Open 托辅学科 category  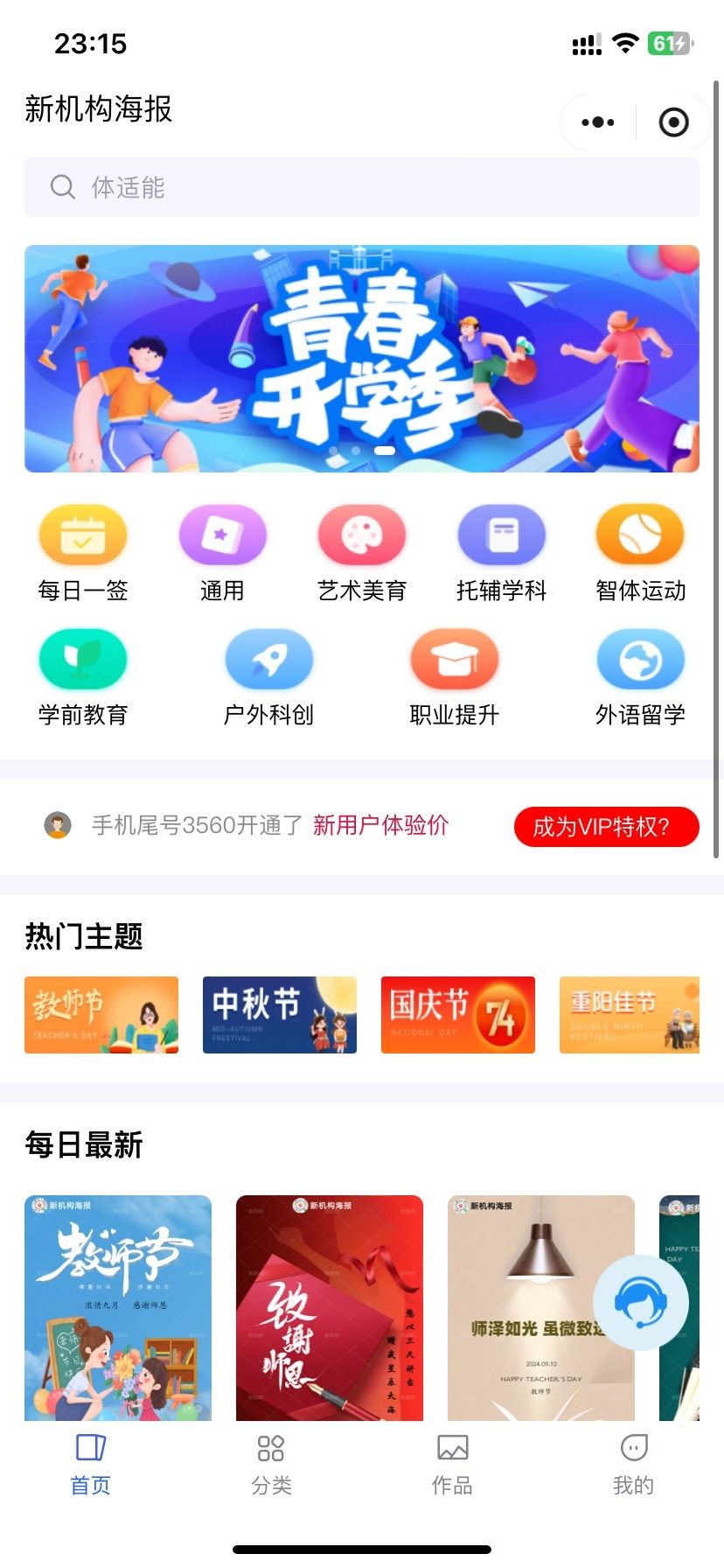point(501,553)
